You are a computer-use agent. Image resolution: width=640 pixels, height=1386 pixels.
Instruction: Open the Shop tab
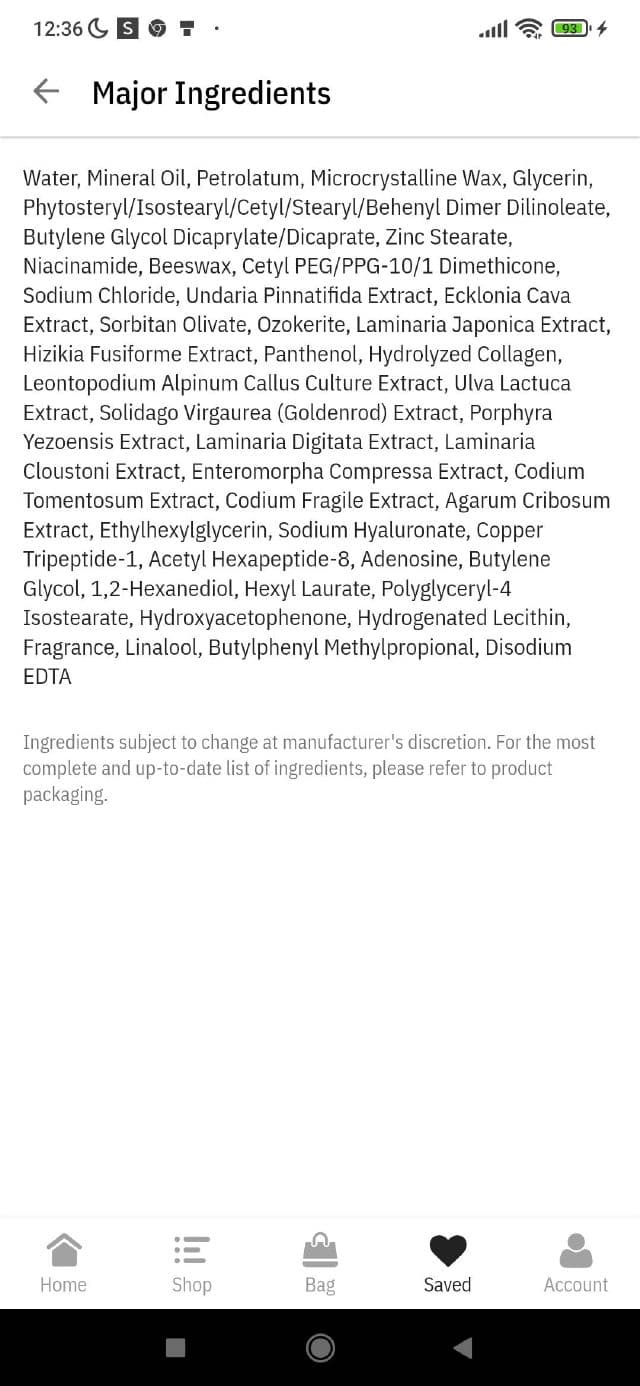point(191,1262)
